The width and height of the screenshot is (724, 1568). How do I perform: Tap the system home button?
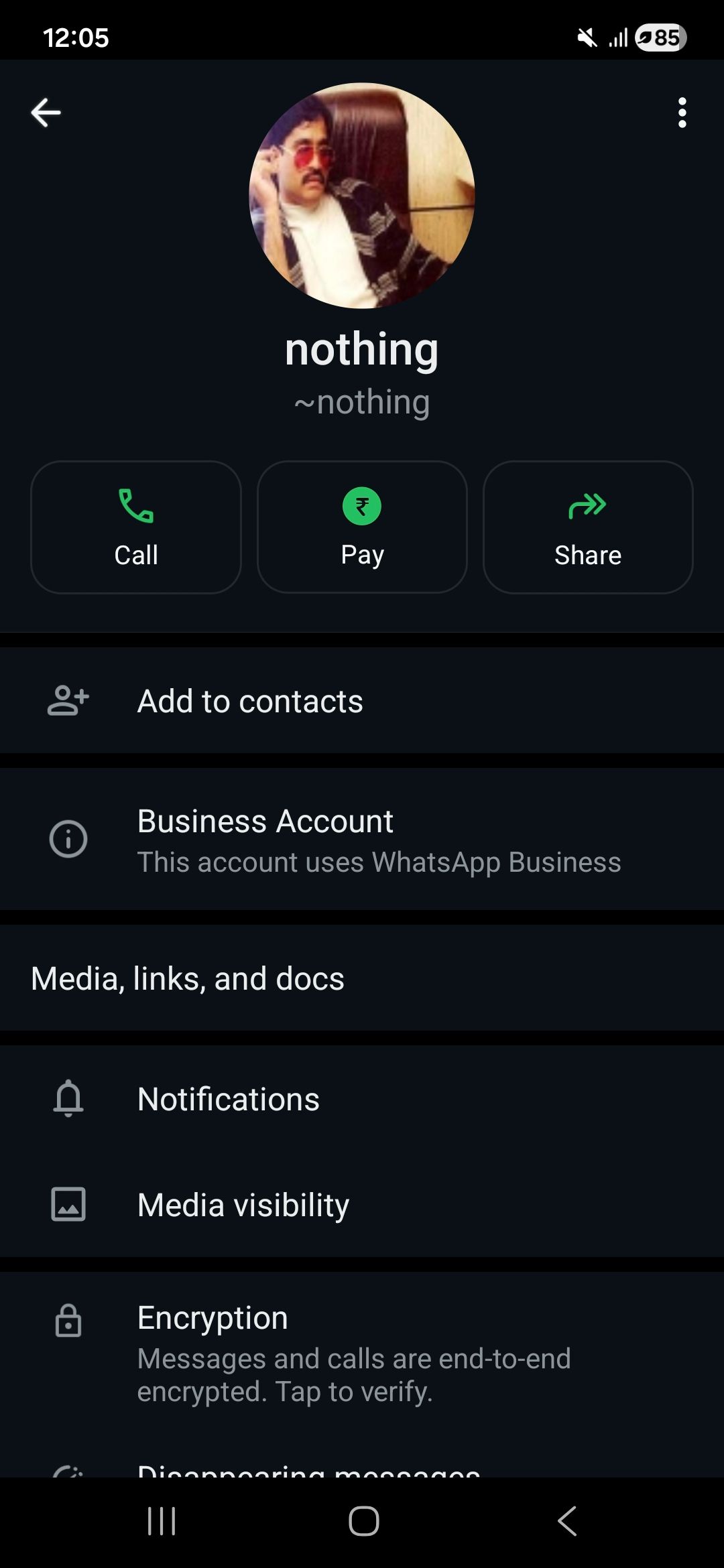point(363,1521)
